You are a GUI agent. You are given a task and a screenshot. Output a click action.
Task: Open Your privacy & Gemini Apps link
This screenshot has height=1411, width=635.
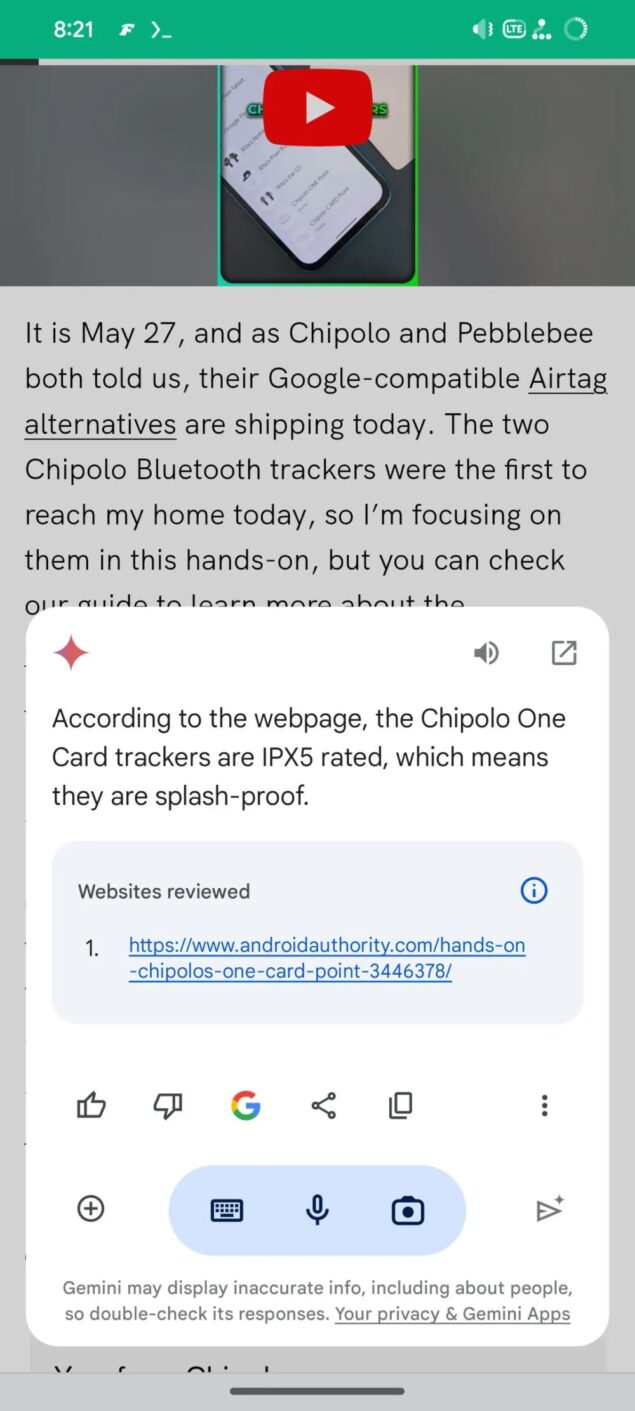coord(452,1314)
